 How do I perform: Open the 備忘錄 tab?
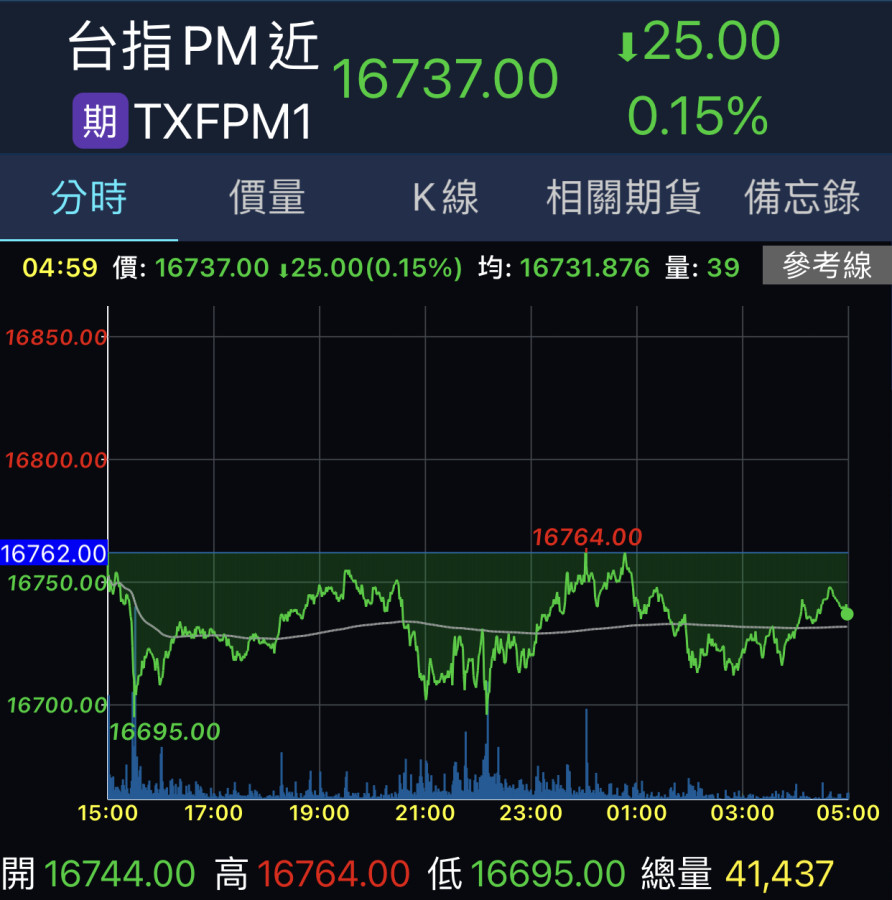(x=802, y=198)
